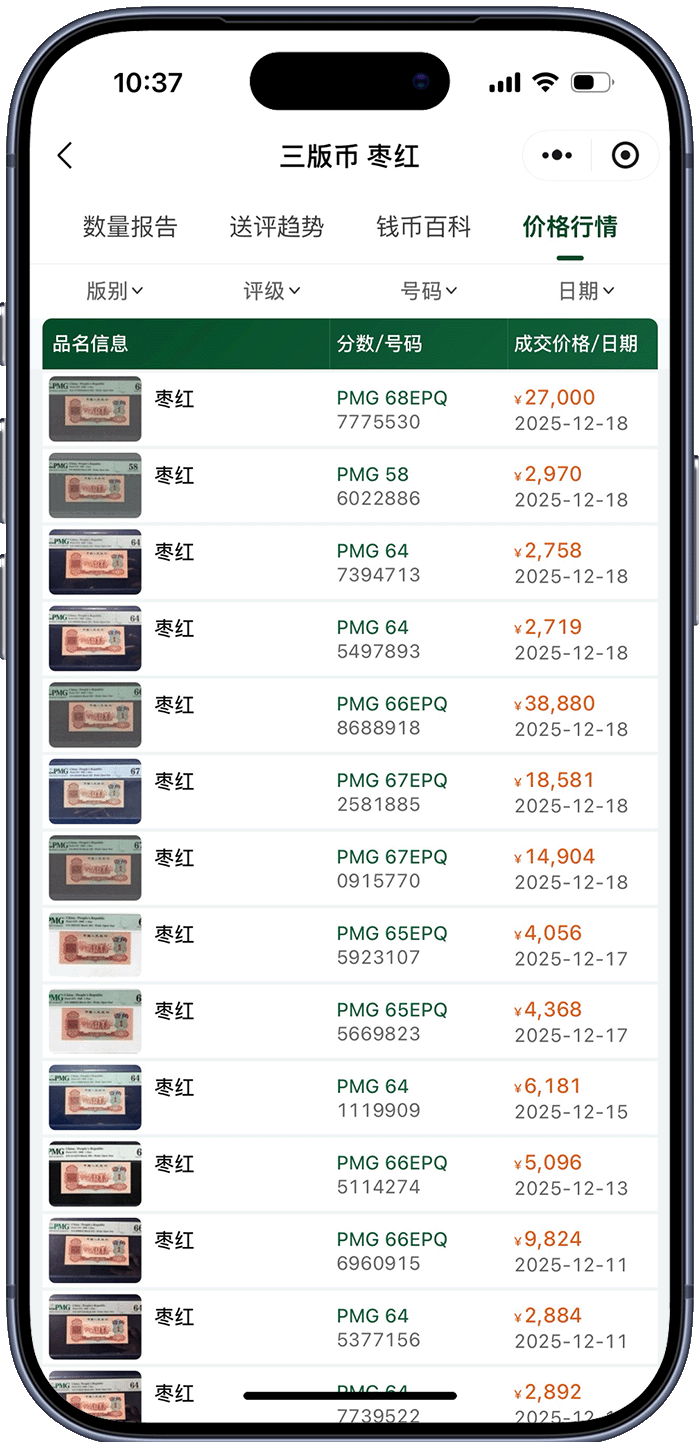Viewport: 700px width, 1442px height.
Task: View the PMG 58 note numbered 6022886
Action: (350, 486)
